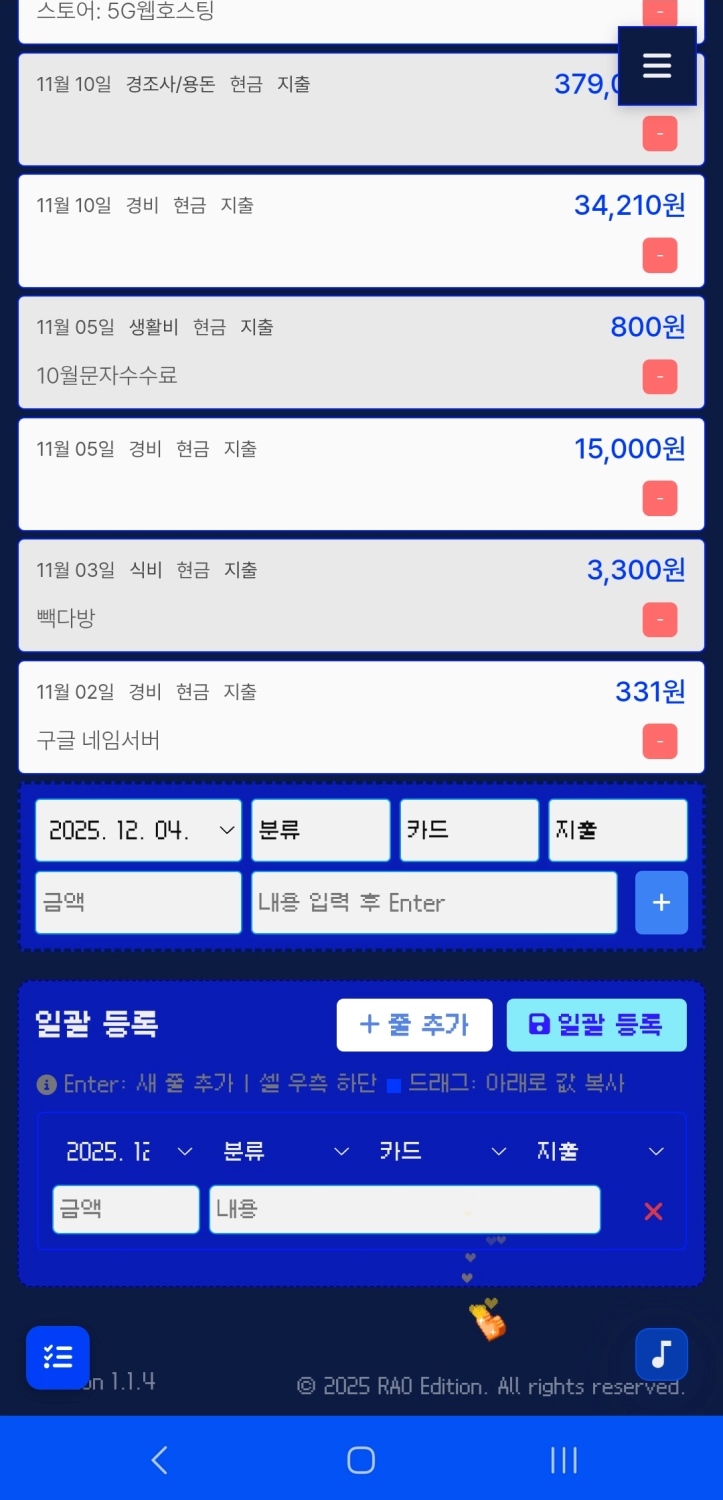Focus the 내용 field in 일괄 등록
Image resolution: width=723 pixels, height=1500 pixels.
404,1210
